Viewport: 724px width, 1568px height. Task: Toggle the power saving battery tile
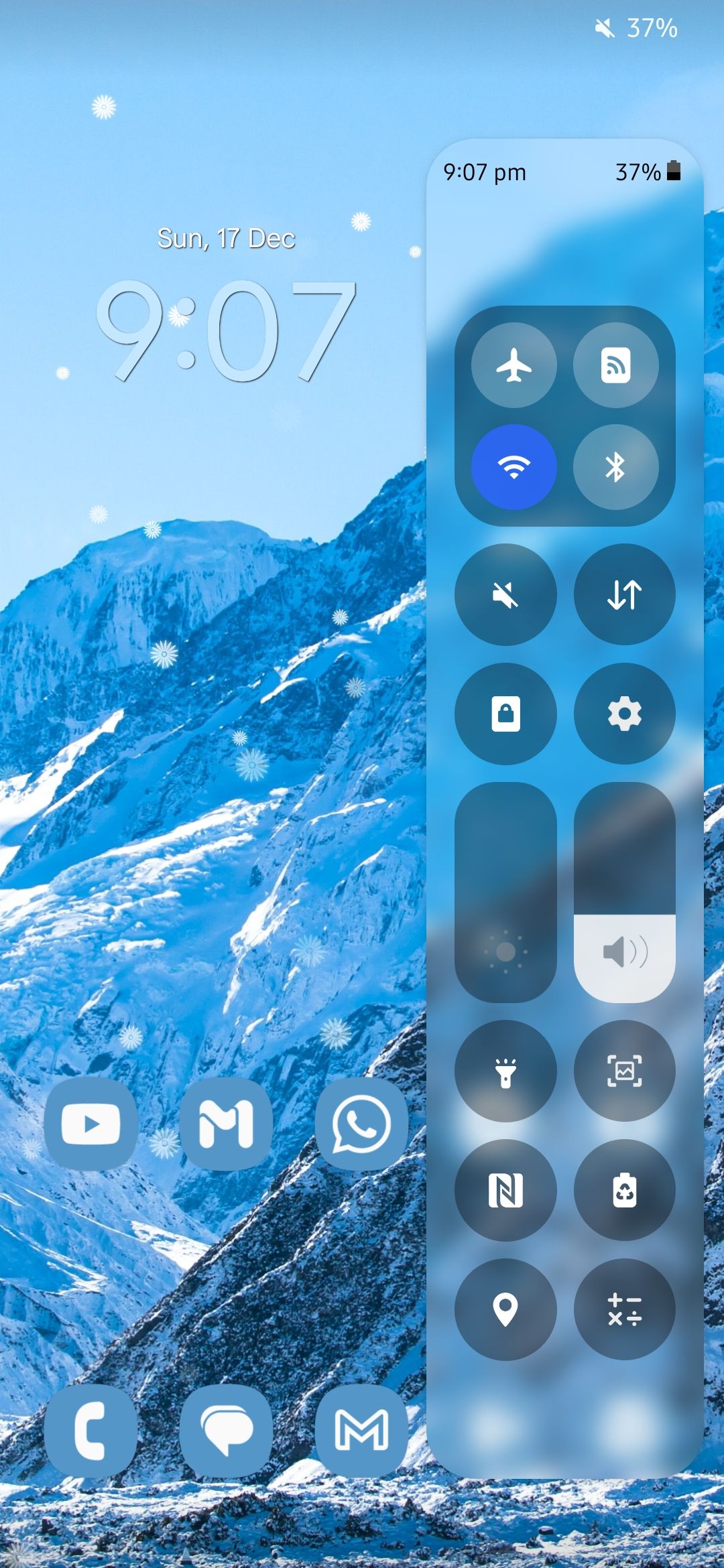[624, 1191]
